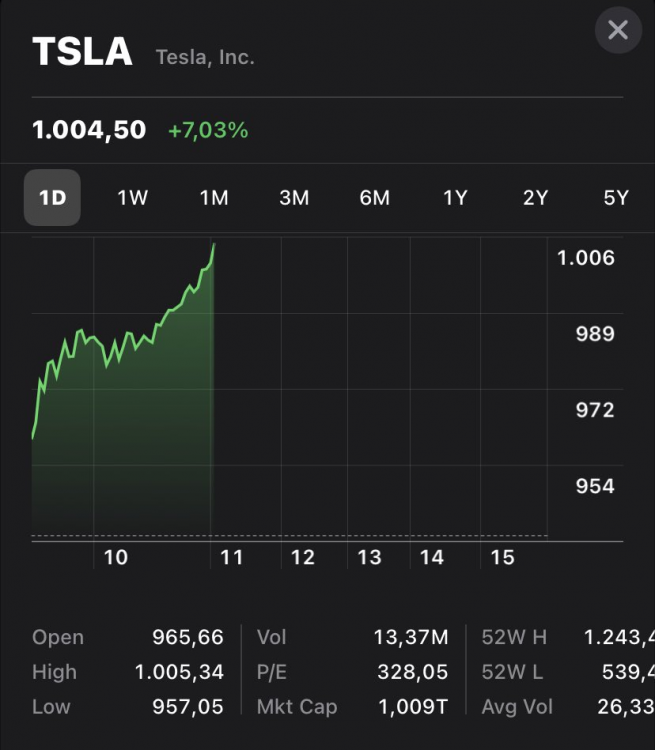Switch to the 1M chart range

click(214, 198)
